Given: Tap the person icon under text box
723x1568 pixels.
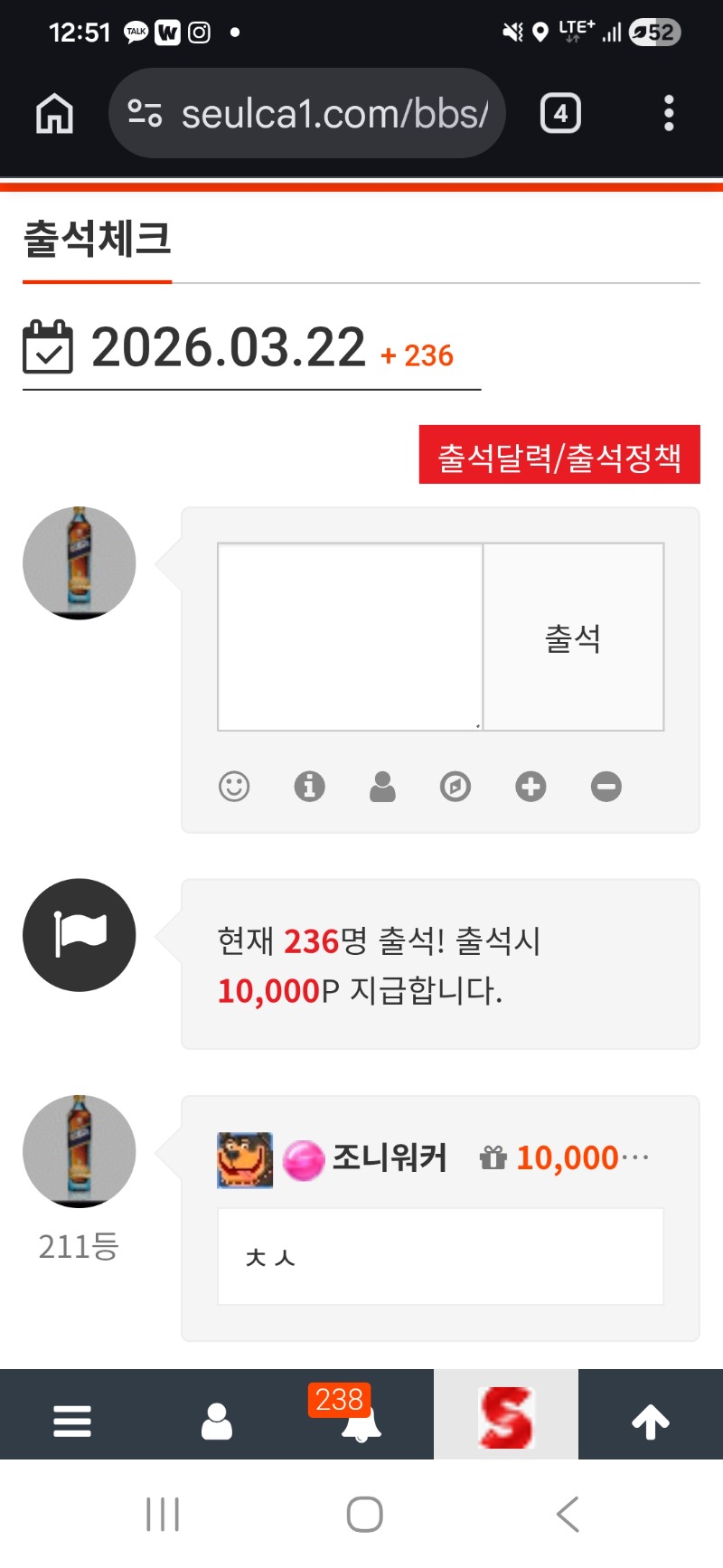Looking at the screenshot, I should tap(382, 787).
